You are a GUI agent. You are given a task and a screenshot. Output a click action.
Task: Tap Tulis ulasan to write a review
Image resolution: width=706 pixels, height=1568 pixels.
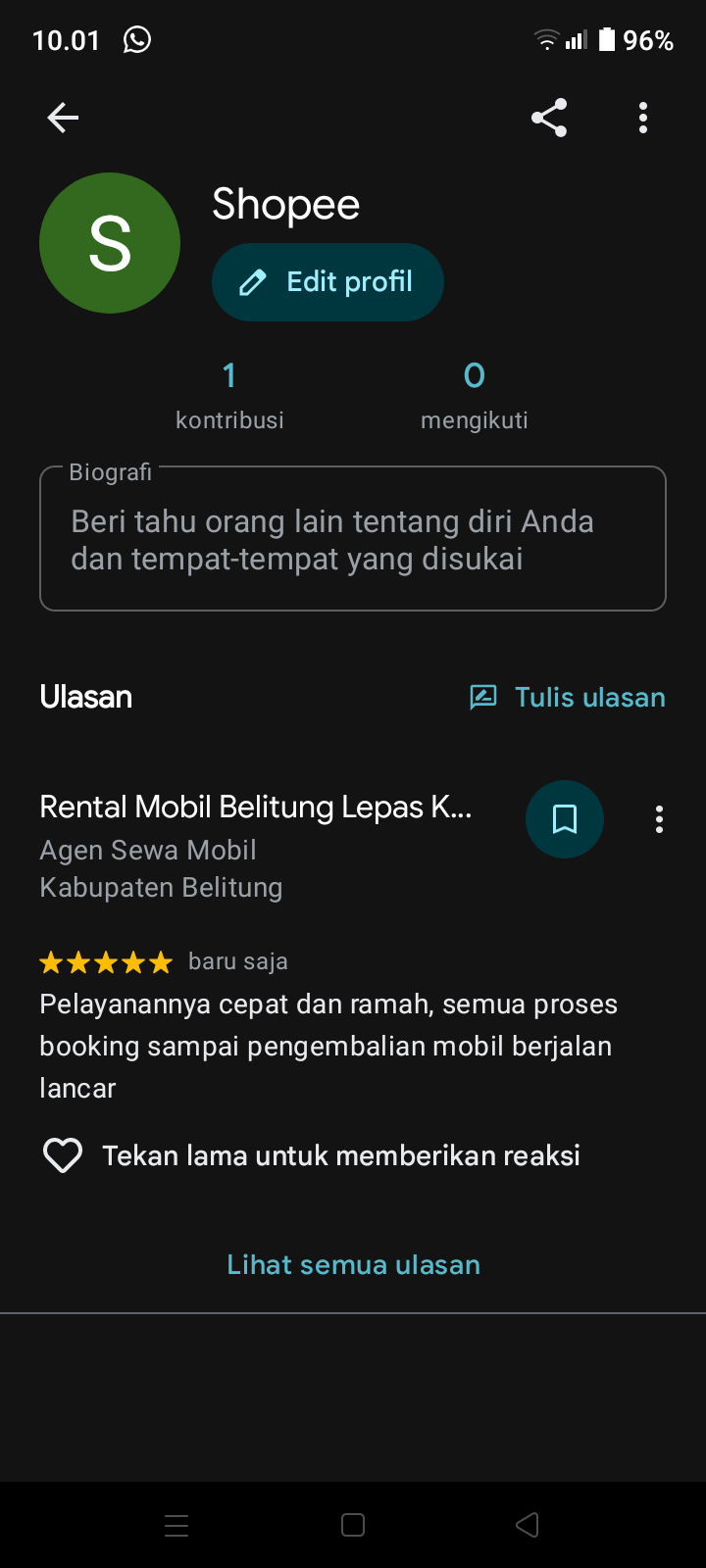(568, 697)
